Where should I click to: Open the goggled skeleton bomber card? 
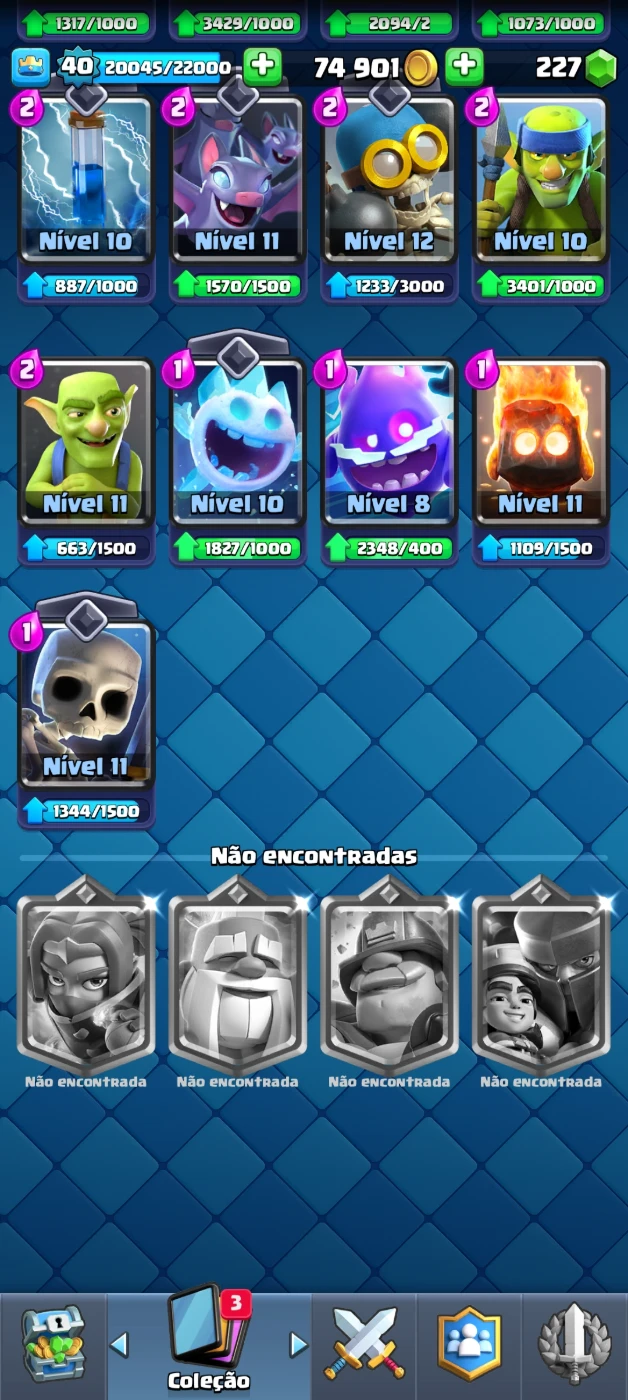389,180
